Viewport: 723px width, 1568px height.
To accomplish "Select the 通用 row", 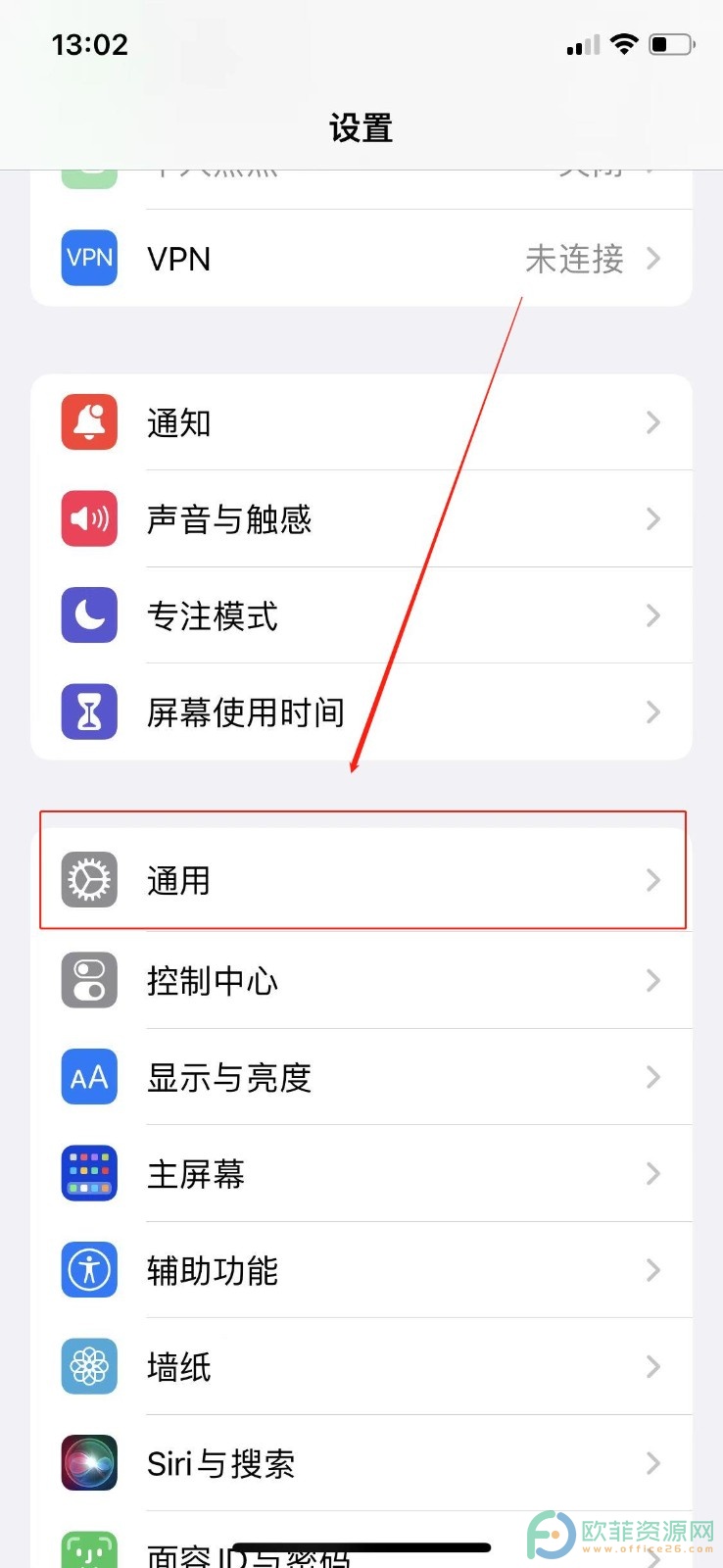I will [361, 879].
